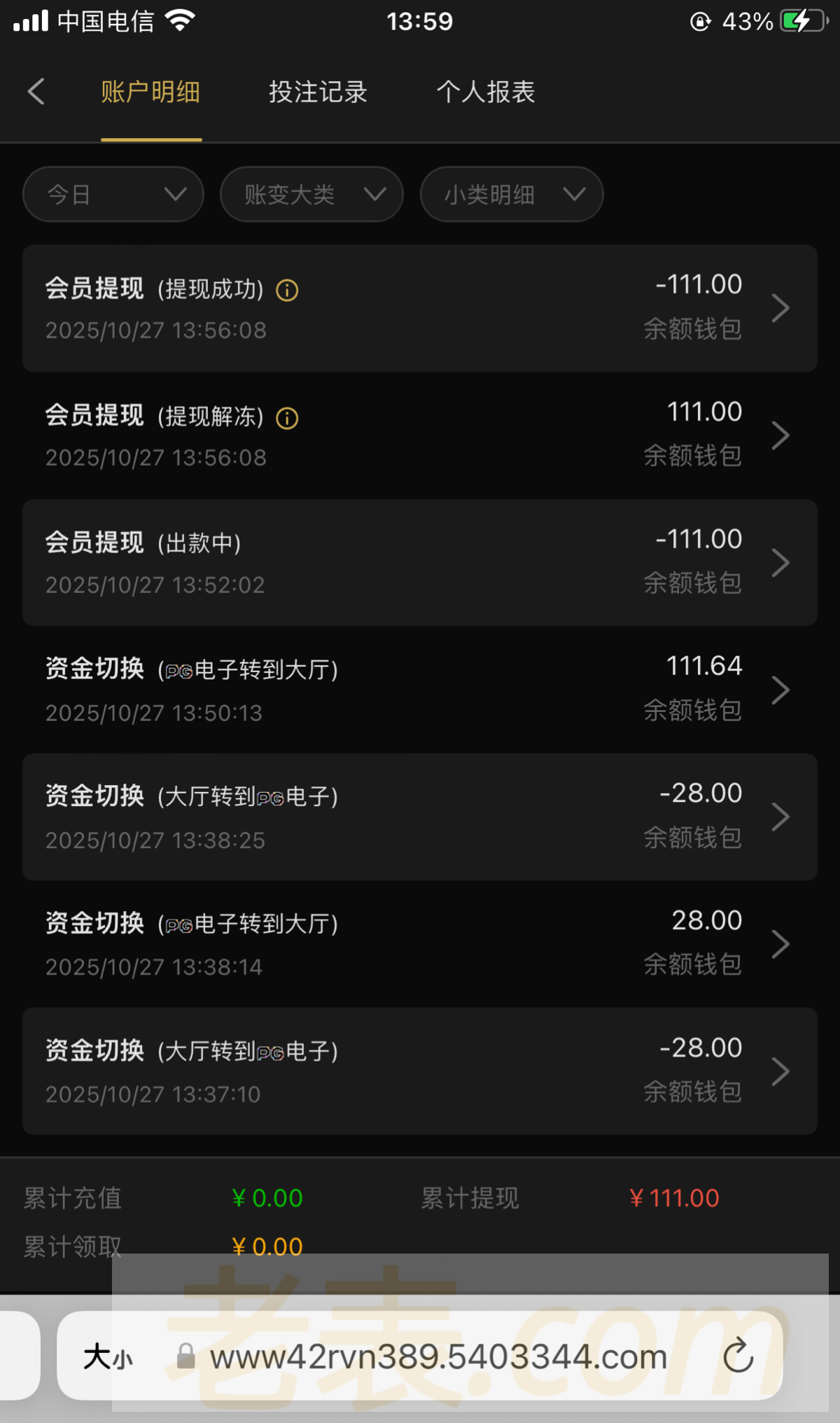Expand the 小类明细 dropdown
Image resolution: width=840 pixels, height=1423 pixels.
(512, 194)
